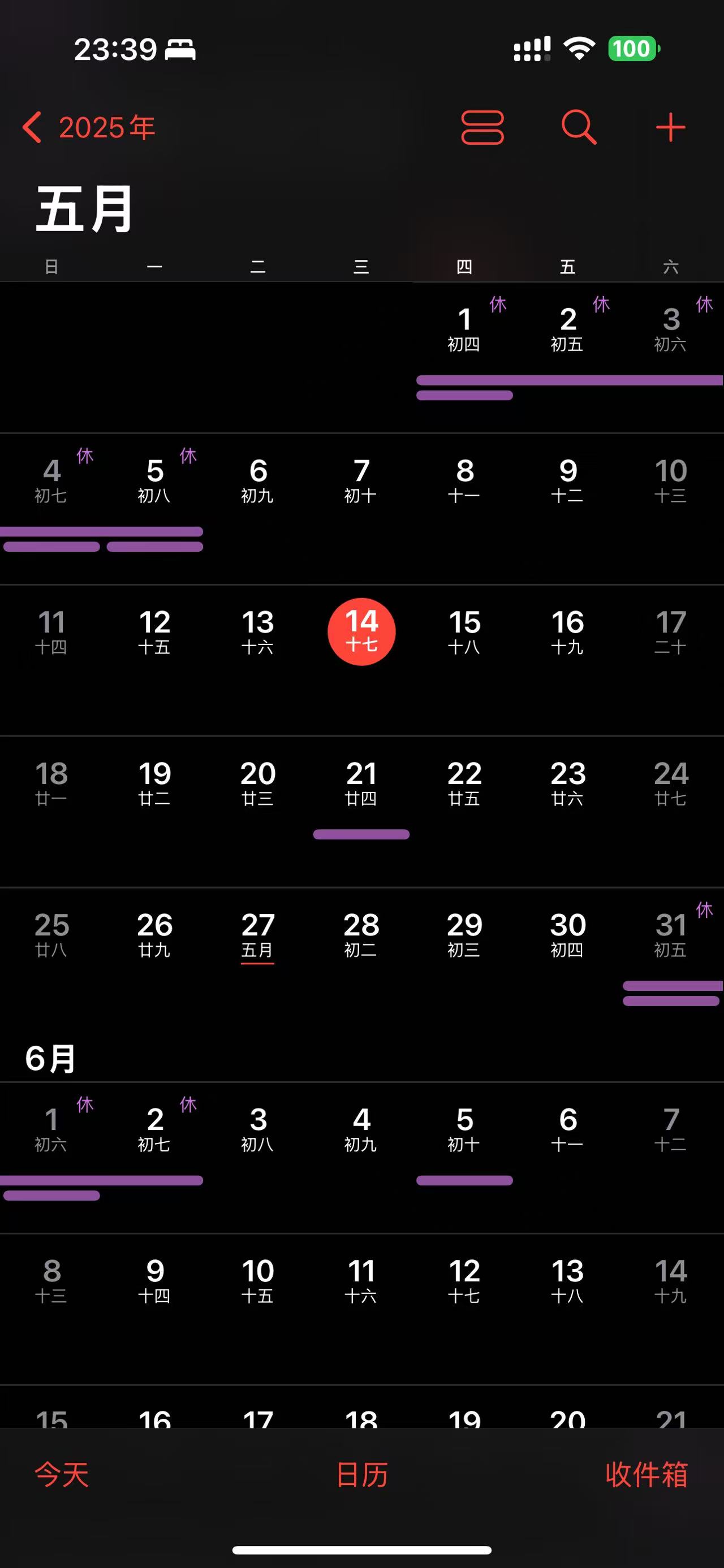This screenshot has height=1568, width=724.
Task: Select May 31 marked 初五
Action: coord(671,934)
